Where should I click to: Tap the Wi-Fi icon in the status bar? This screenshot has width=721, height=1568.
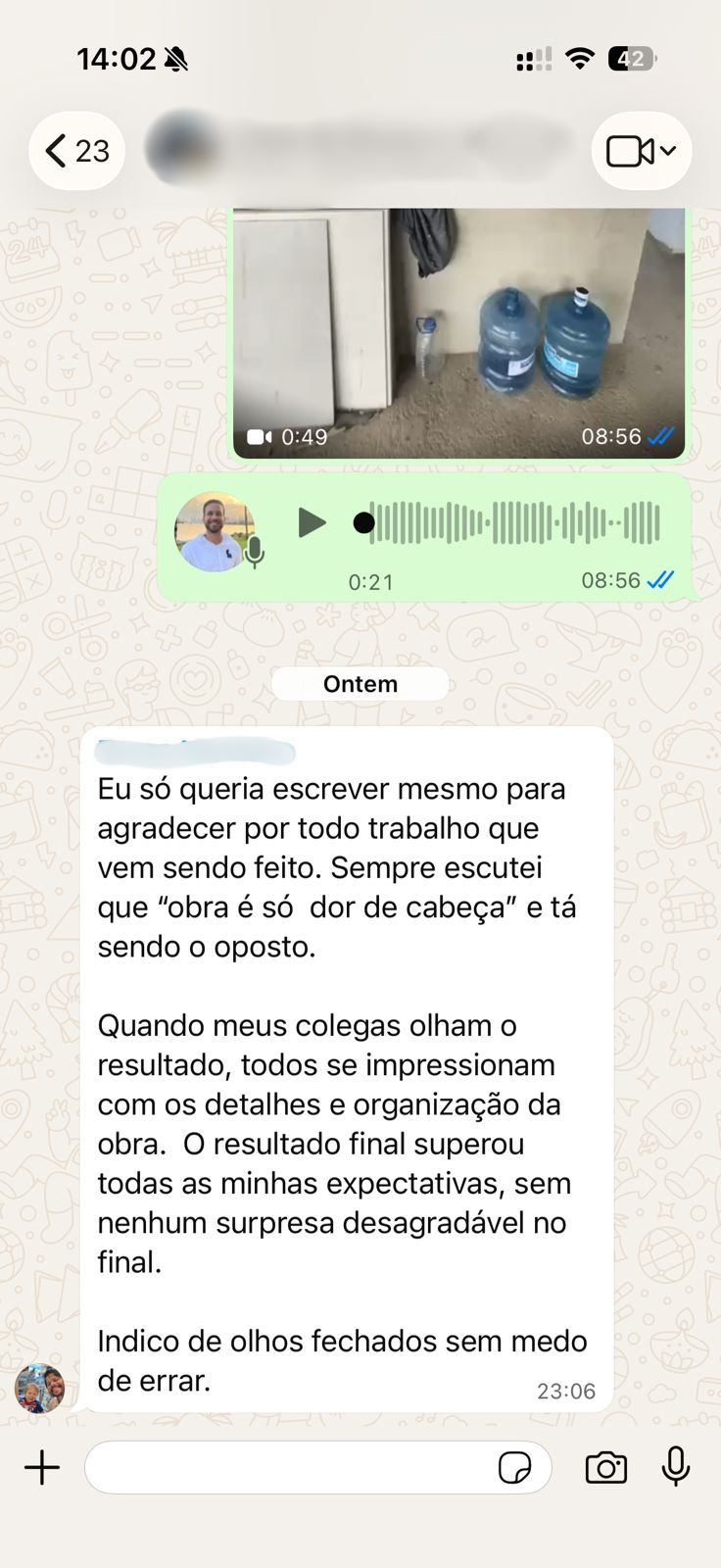(580, 57)
